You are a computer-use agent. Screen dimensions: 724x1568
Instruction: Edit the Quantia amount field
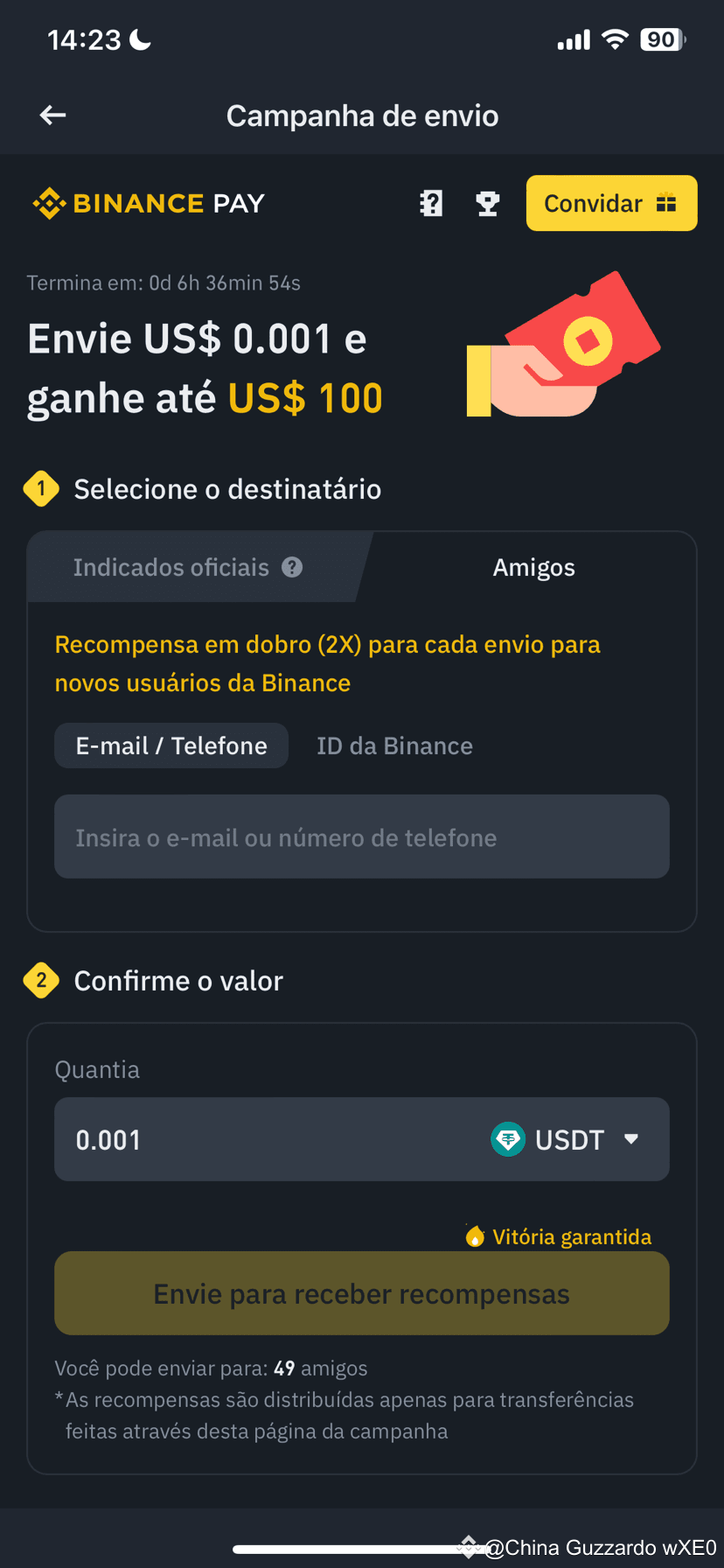click(x=262, y=1139)
